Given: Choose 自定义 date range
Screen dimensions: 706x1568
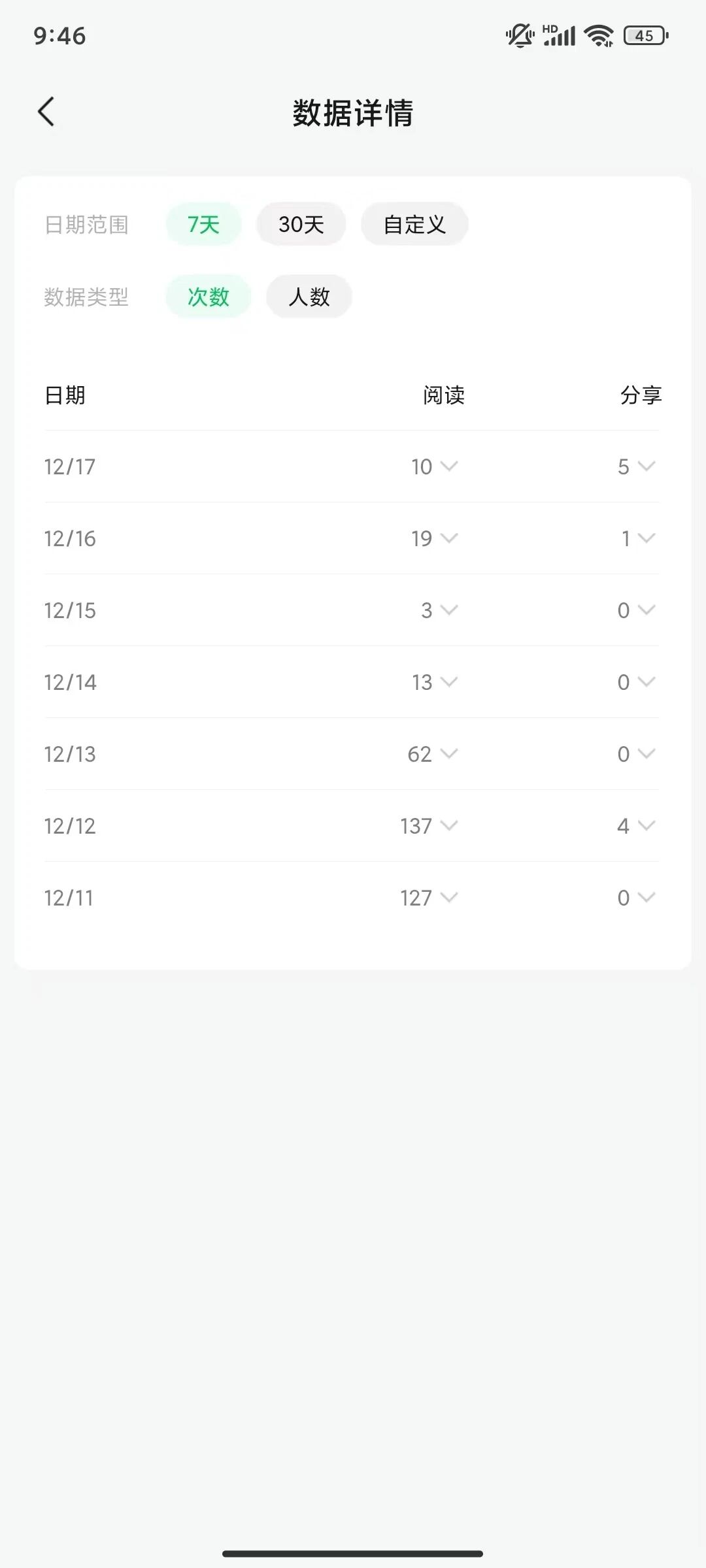Looking at the screenshot, I should coord(414,224).
